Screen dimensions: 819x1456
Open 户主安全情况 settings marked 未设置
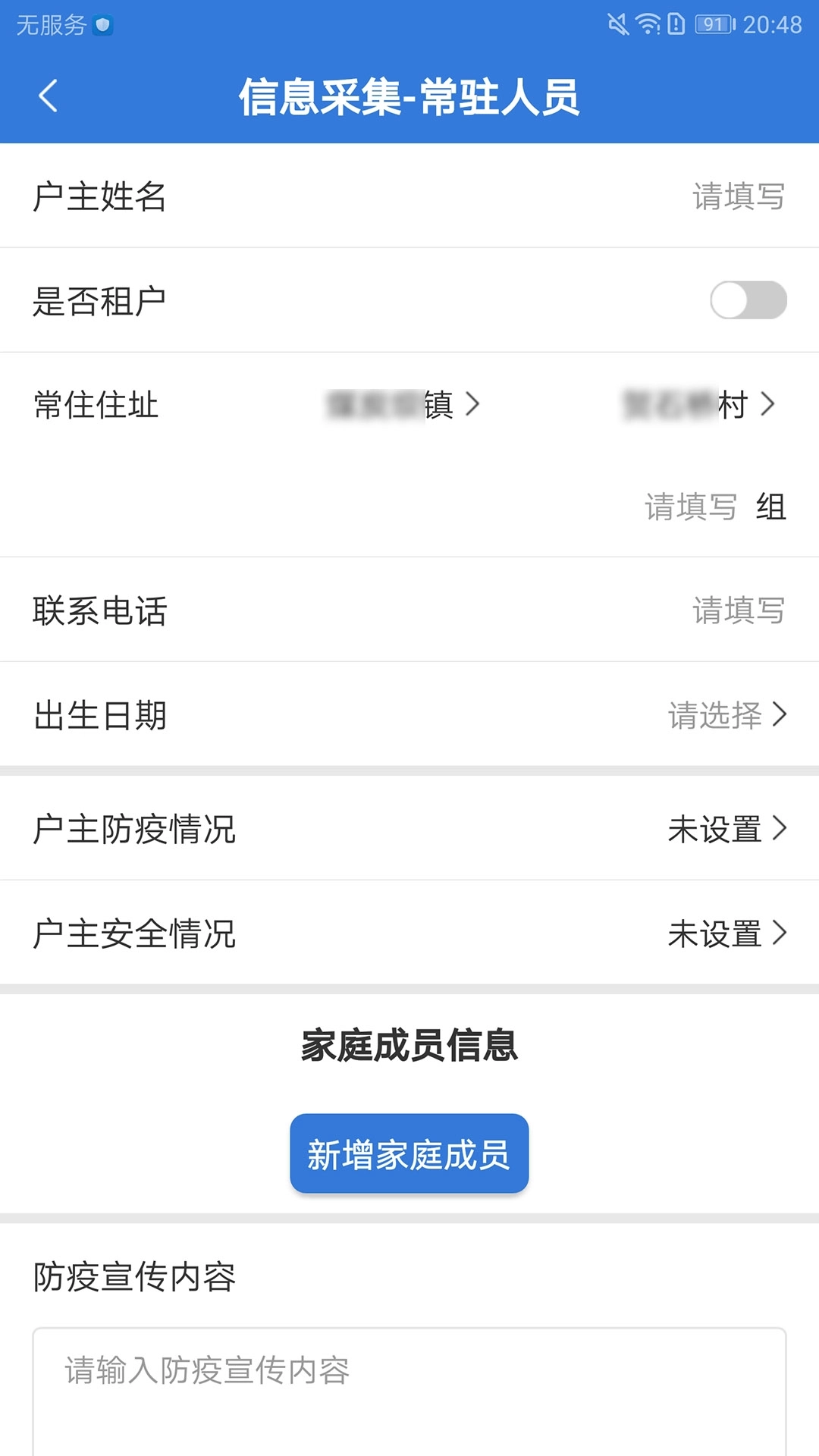[720, 934]
